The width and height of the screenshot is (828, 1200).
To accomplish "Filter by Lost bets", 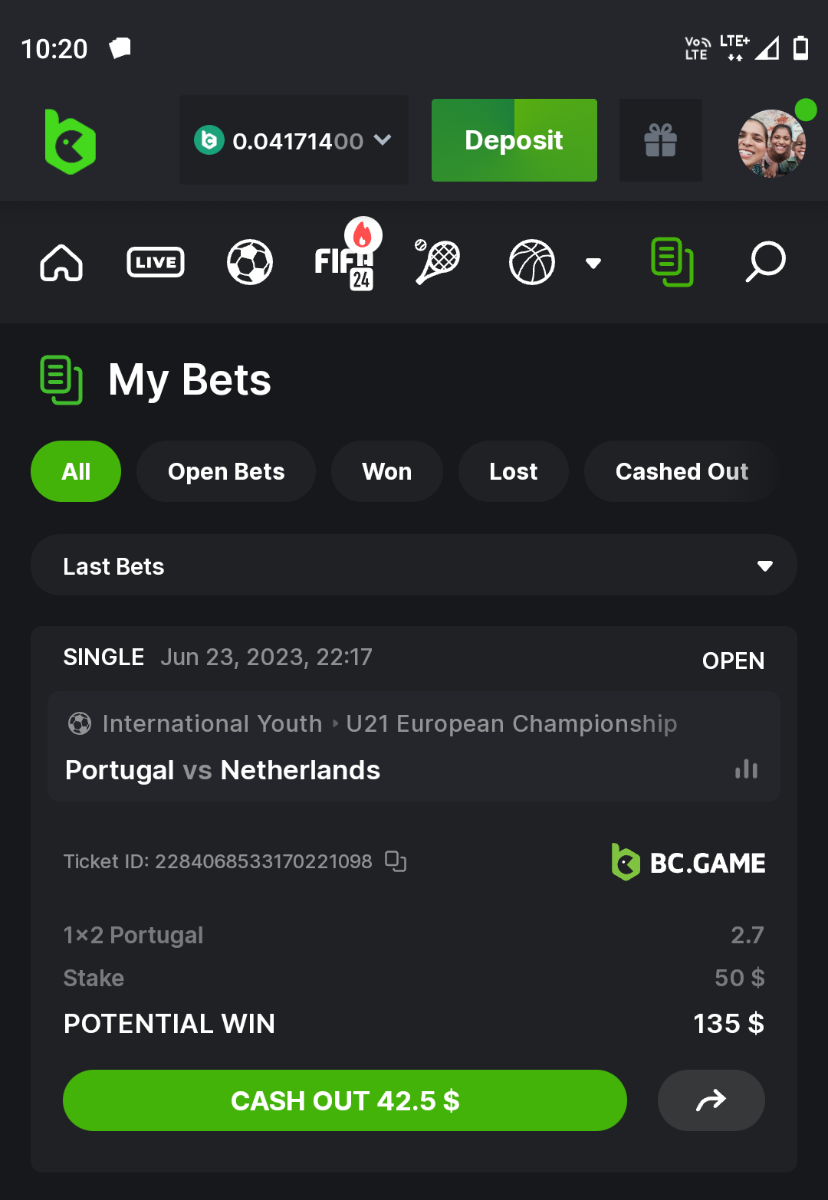I will tap(513, 472).
